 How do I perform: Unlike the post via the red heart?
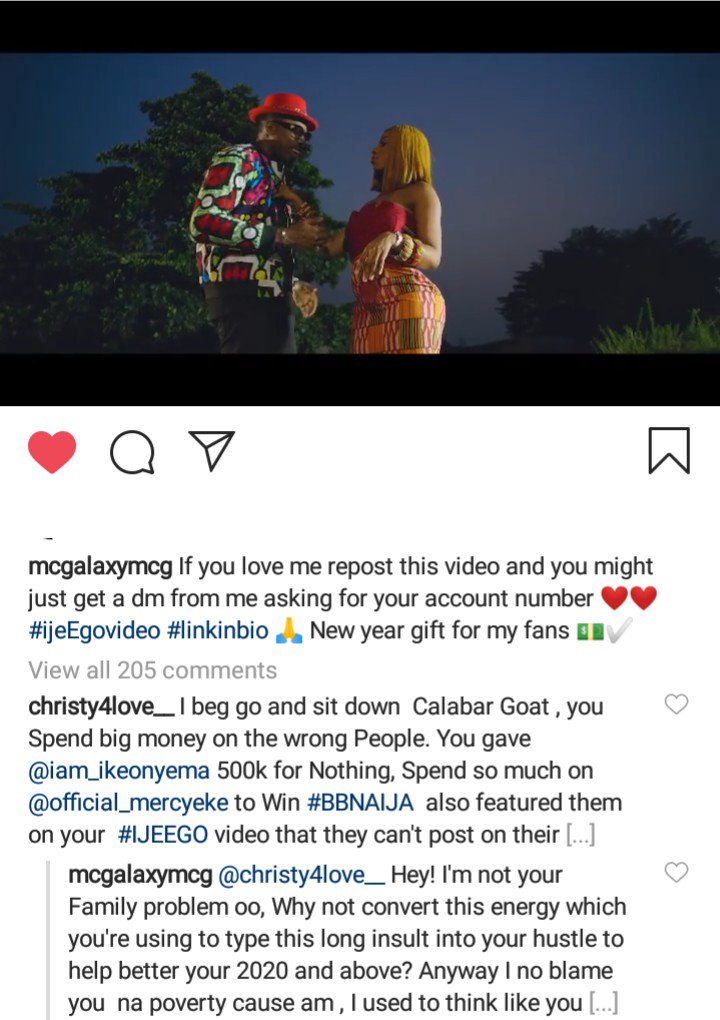coord(52,451)
